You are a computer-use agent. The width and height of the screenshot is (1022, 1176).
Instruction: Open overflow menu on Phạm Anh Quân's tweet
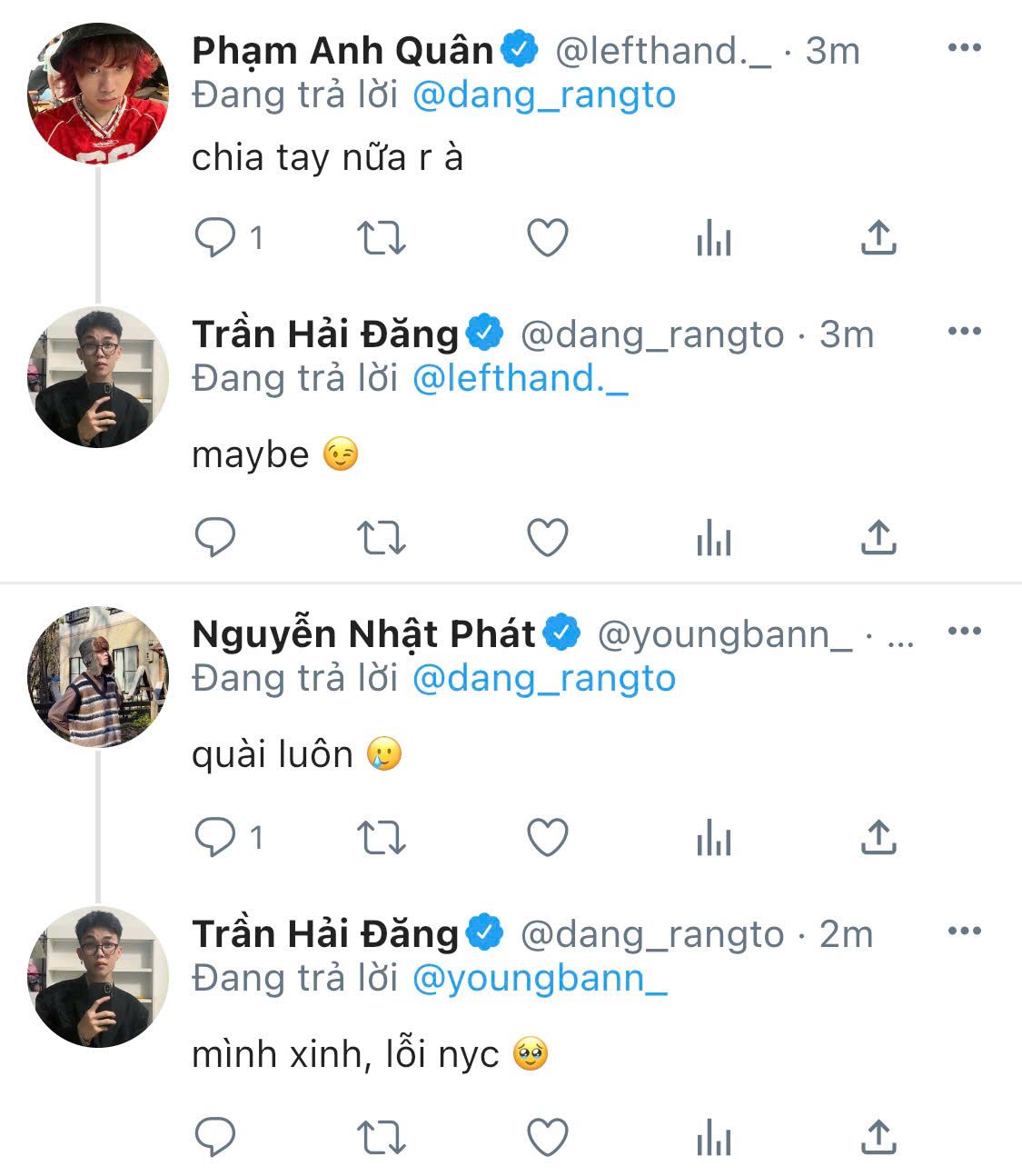tap(964, 48)
